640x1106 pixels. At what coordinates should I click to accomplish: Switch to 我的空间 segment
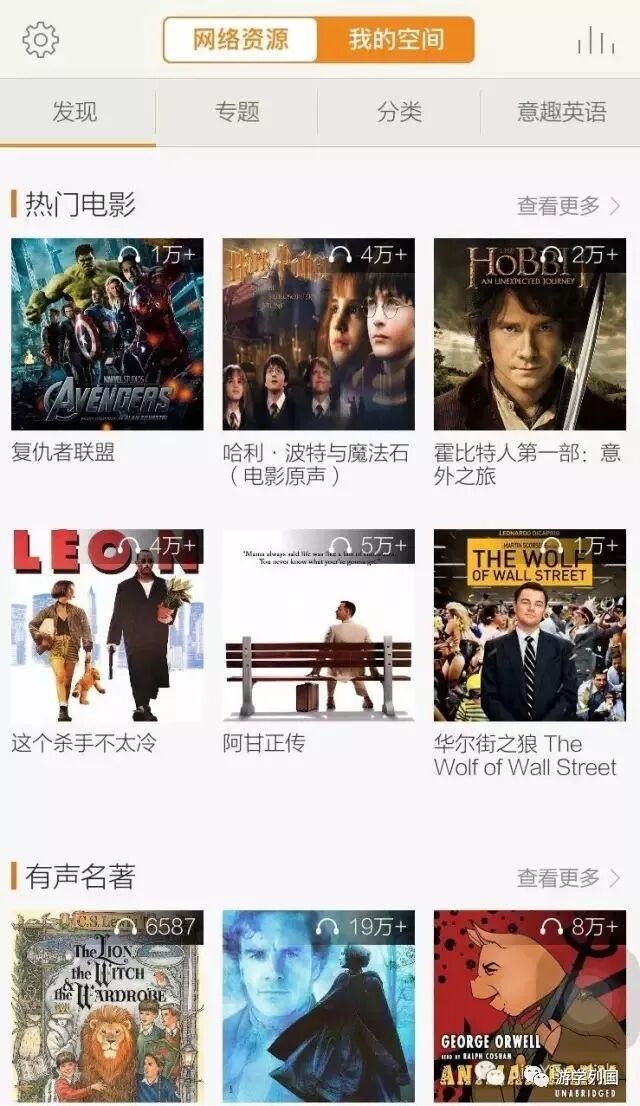point(396,40)
